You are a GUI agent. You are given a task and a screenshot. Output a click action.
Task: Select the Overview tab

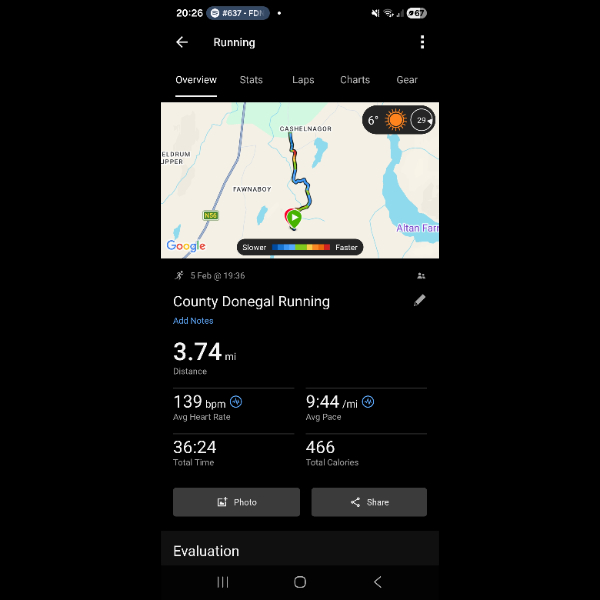tap(196, 80)
